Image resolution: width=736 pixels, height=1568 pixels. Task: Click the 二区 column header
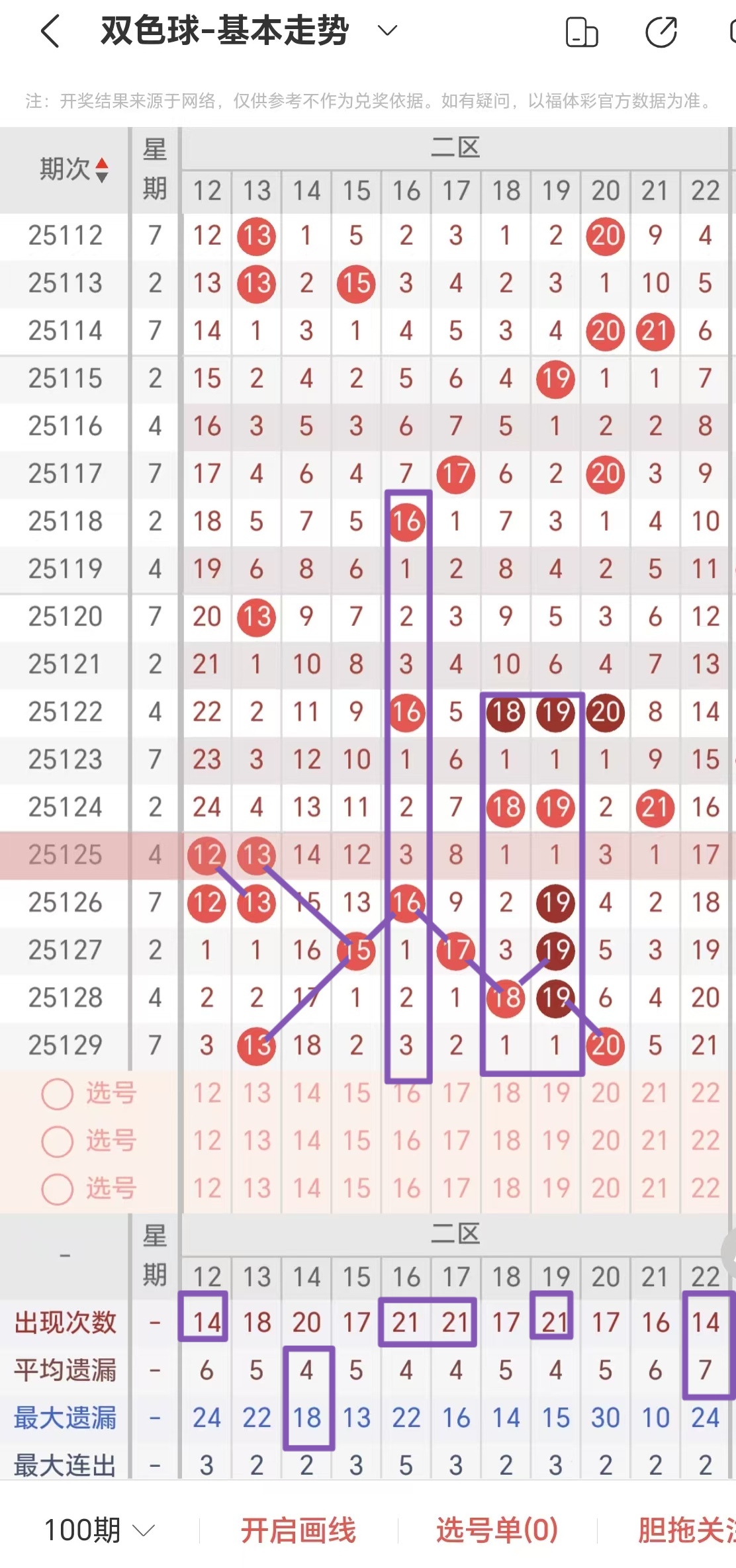[455, 146]
